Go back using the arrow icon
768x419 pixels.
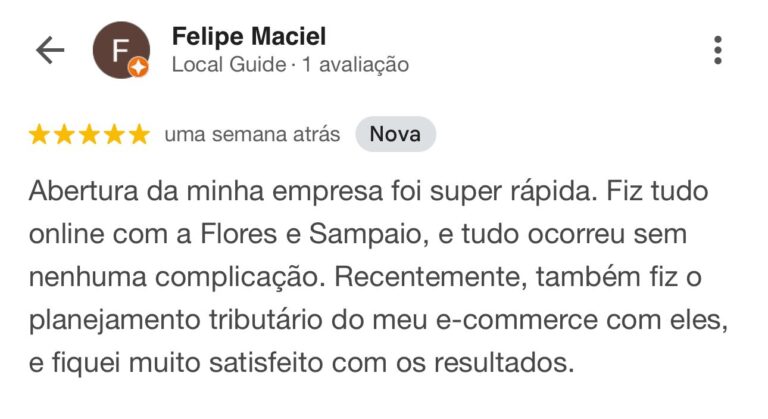(50, 51)
